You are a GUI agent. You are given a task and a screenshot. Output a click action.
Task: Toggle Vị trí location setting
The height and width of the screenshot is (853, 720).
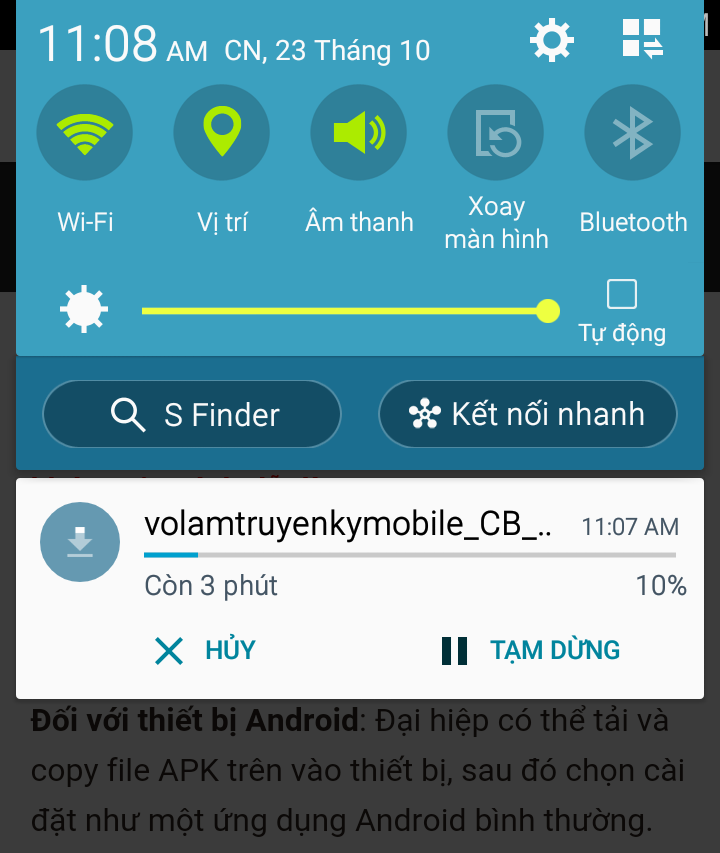click(x=222, y=133)
